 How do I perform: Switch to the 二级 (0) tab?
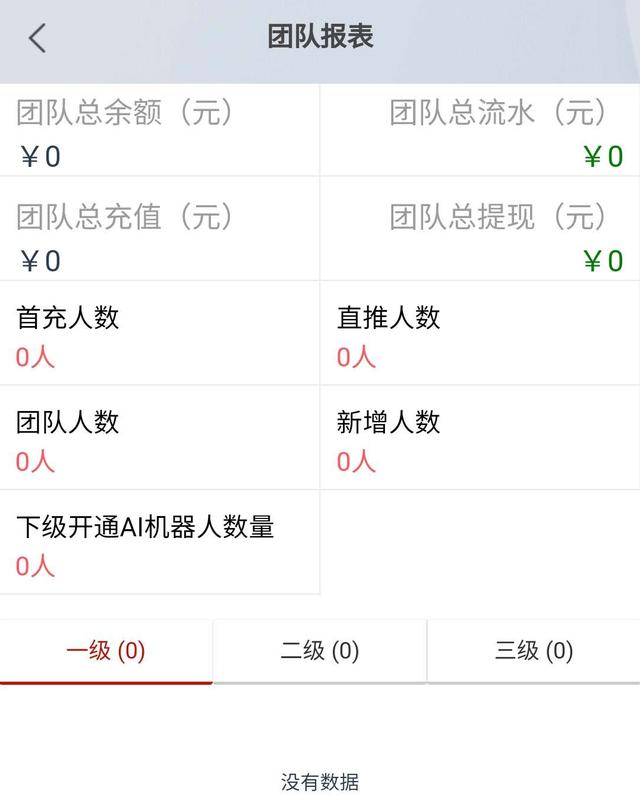coord(320,652)
